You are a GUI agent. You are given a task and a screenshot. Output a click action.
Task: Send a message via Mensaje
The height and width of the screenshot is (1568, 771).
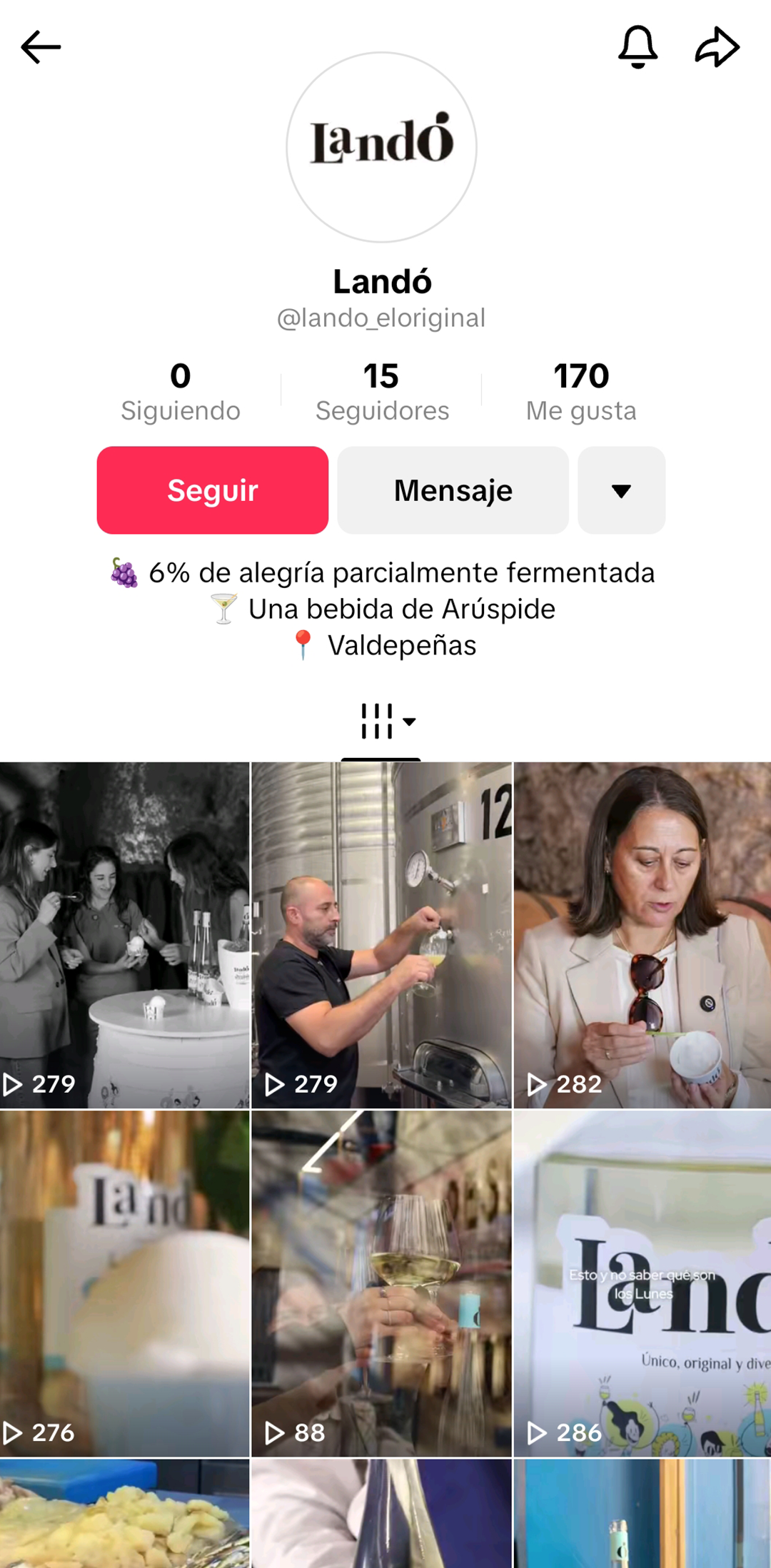click(453, 490)
